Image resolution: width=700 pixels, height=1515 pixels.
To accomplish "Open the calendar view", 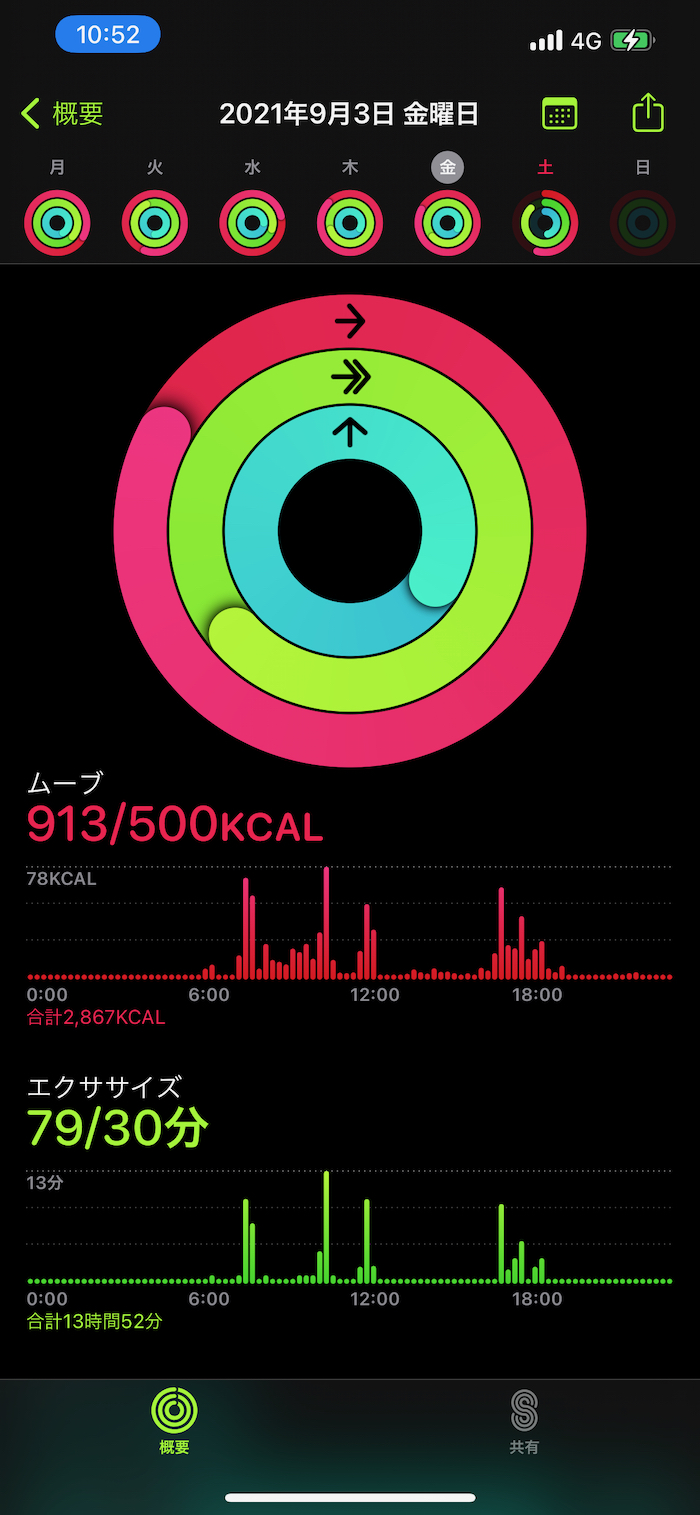I will (559, 114).
